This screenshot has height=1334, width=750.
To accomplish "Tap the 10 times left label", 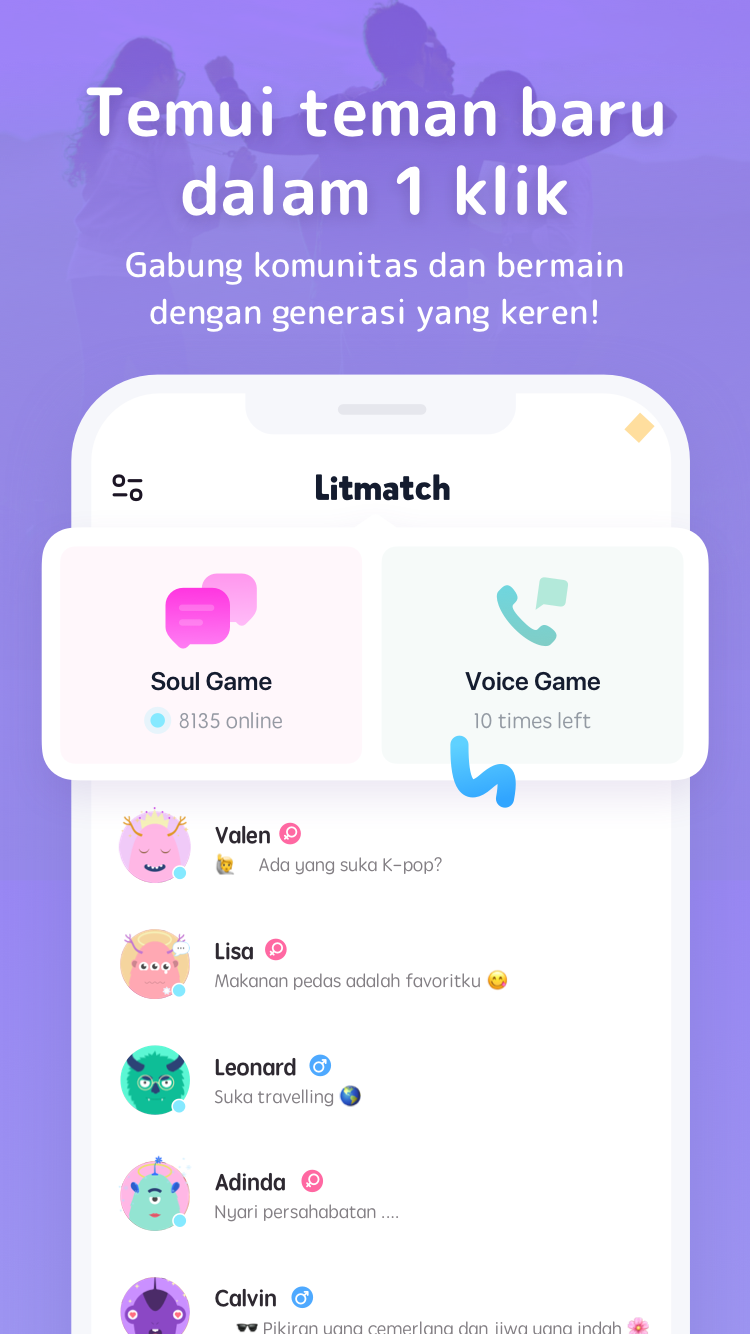I will point(531,720).
